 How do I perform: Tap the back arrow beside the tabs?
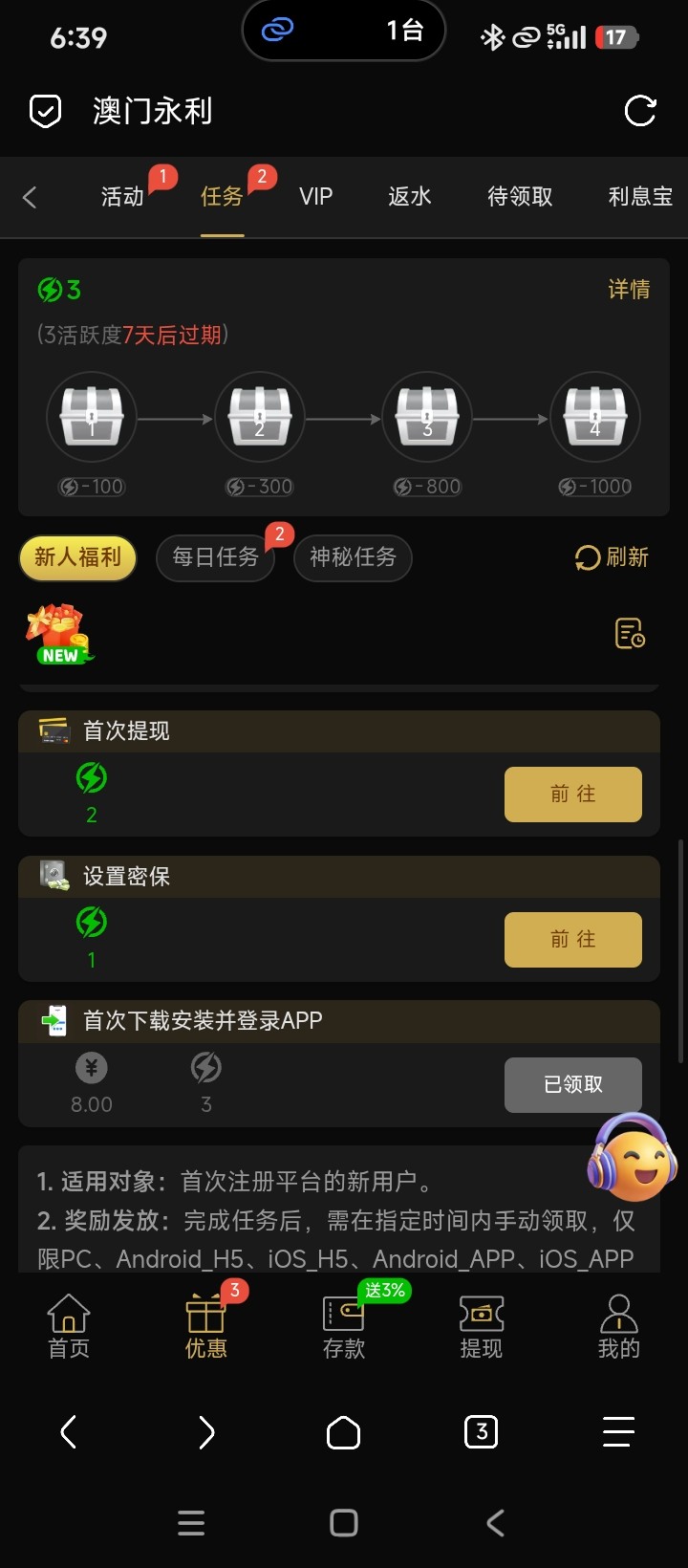coord(30,197)
